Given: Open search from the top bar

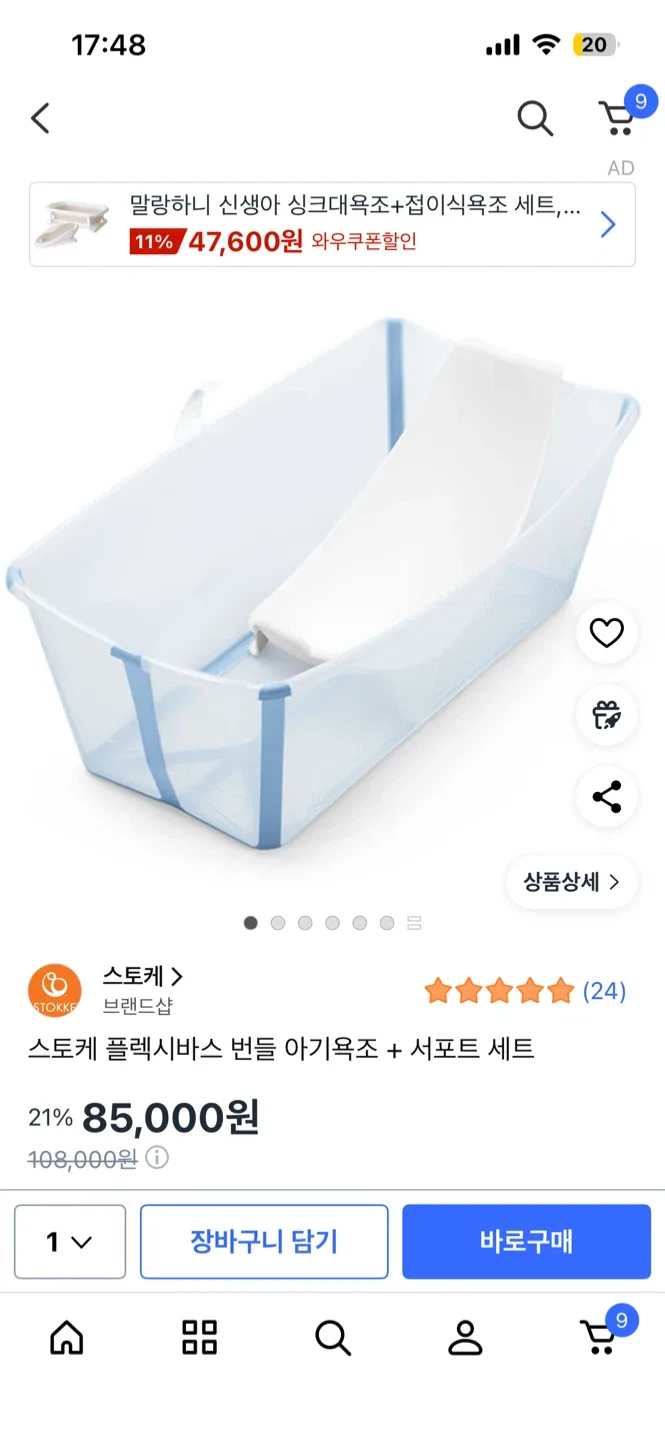Looking at the screenshot, I should pos(535,119).
